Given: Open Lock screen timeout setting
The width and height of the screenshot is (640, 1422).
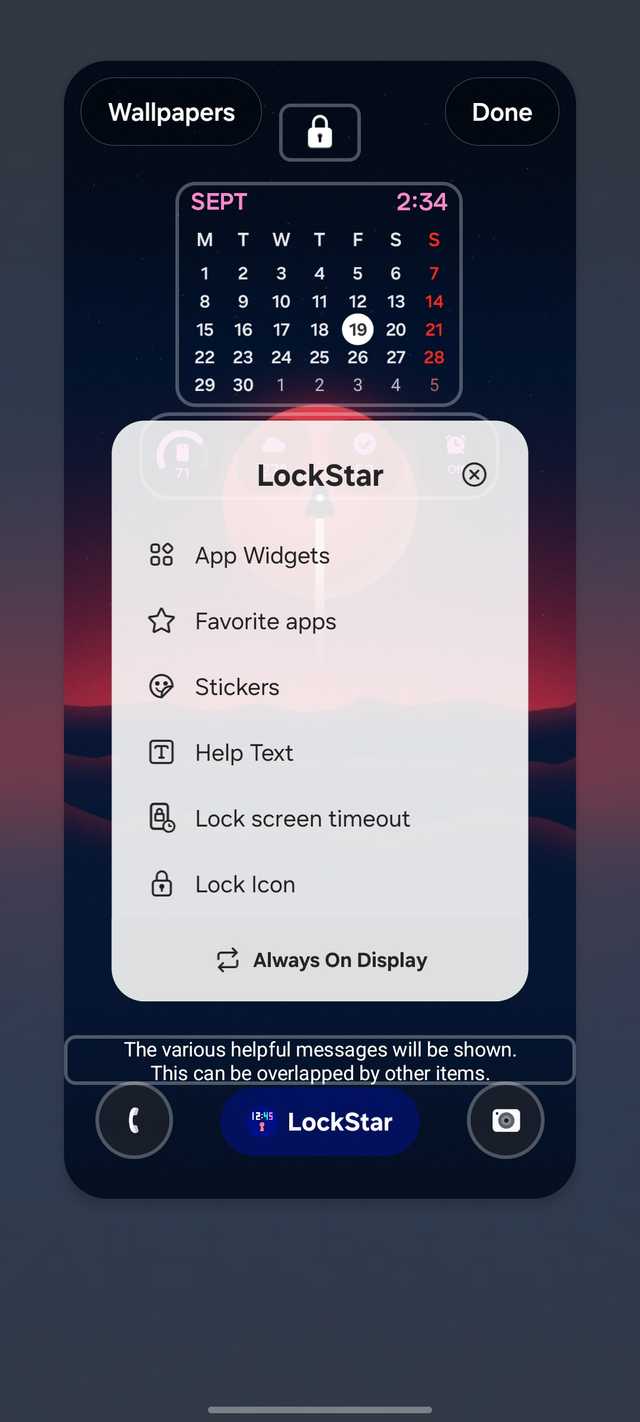Looking at the screenshot, I should [302, 819].
